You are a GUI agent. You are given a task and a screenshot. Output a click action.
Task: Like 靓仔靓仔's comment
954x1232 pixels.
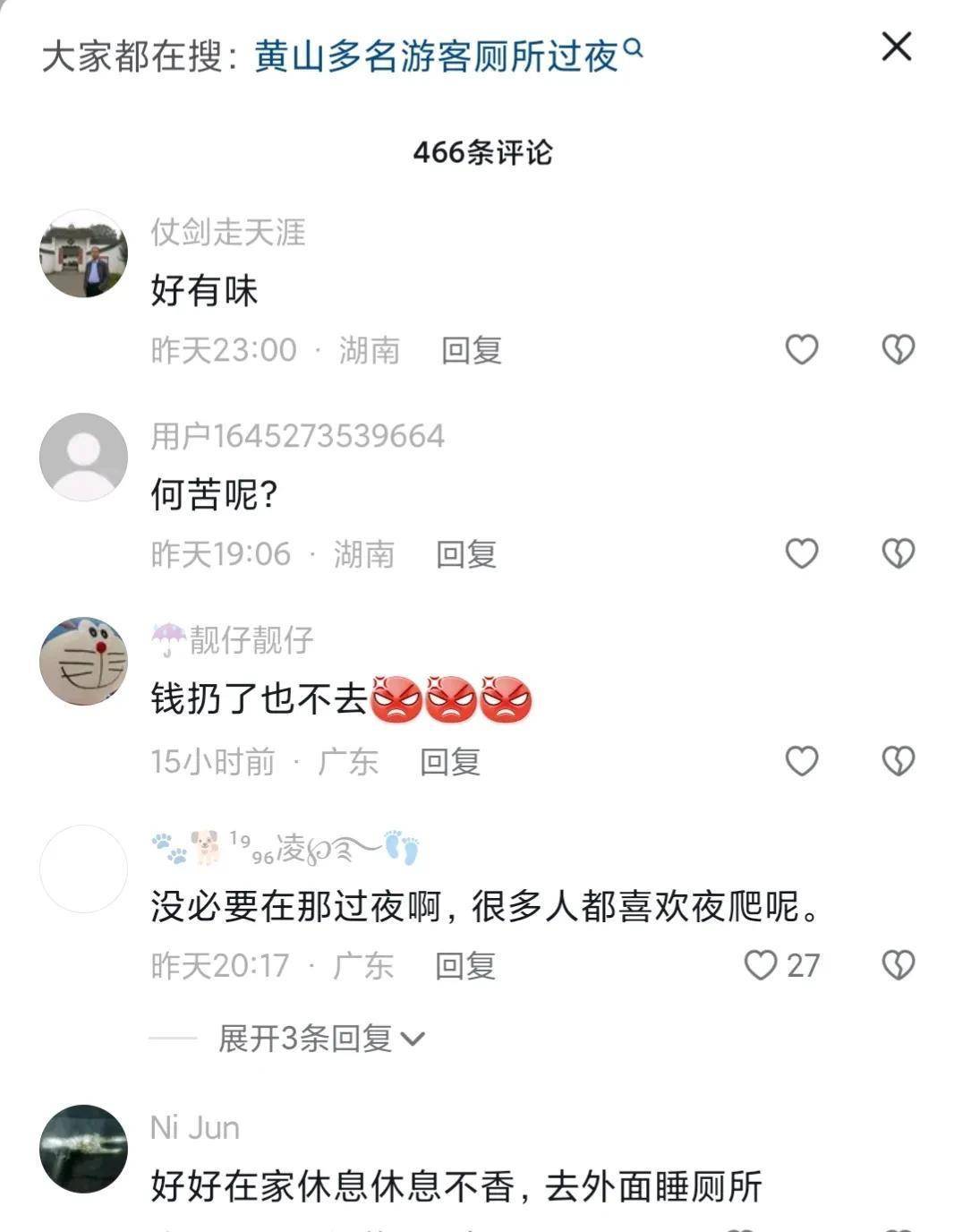point(801,761)
